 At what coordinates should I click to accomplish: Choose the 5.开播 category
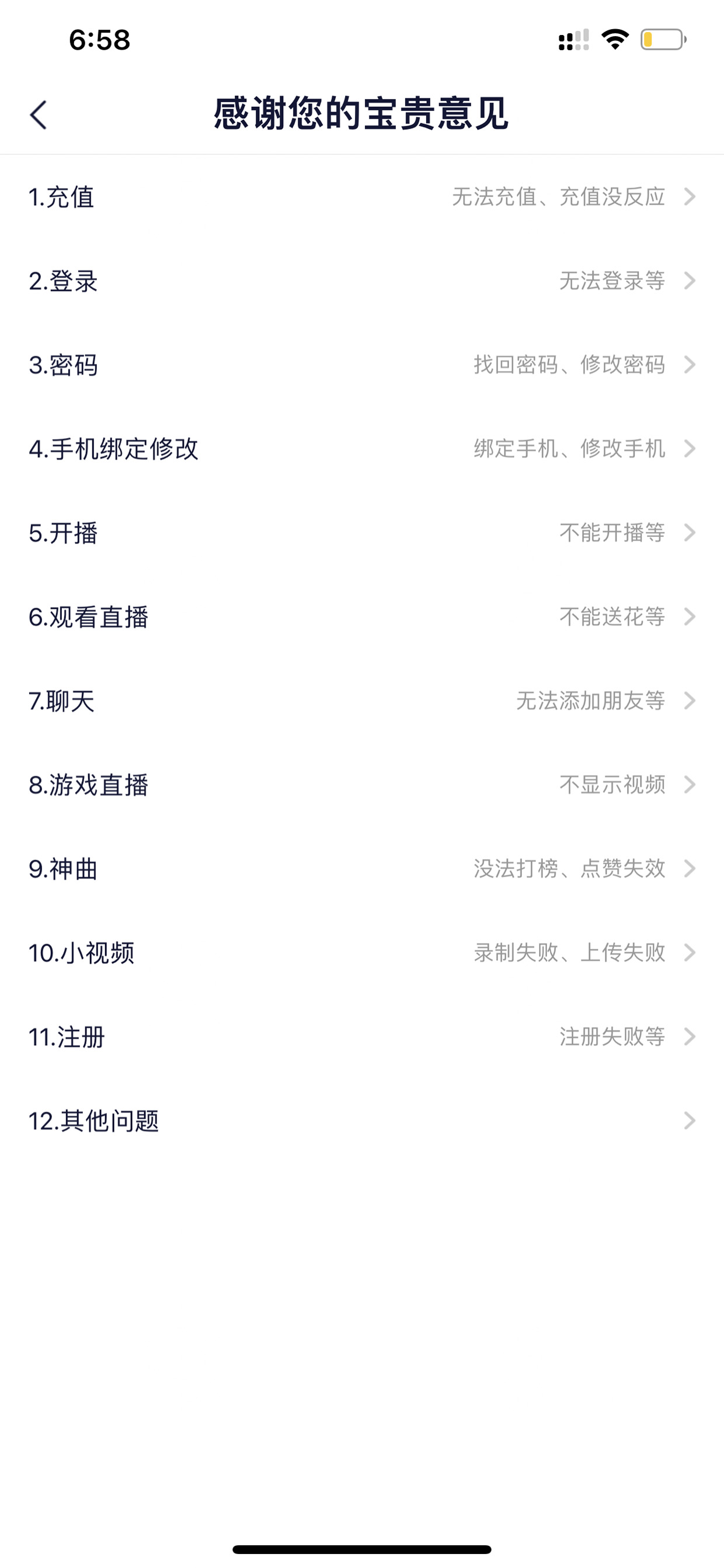362,533
